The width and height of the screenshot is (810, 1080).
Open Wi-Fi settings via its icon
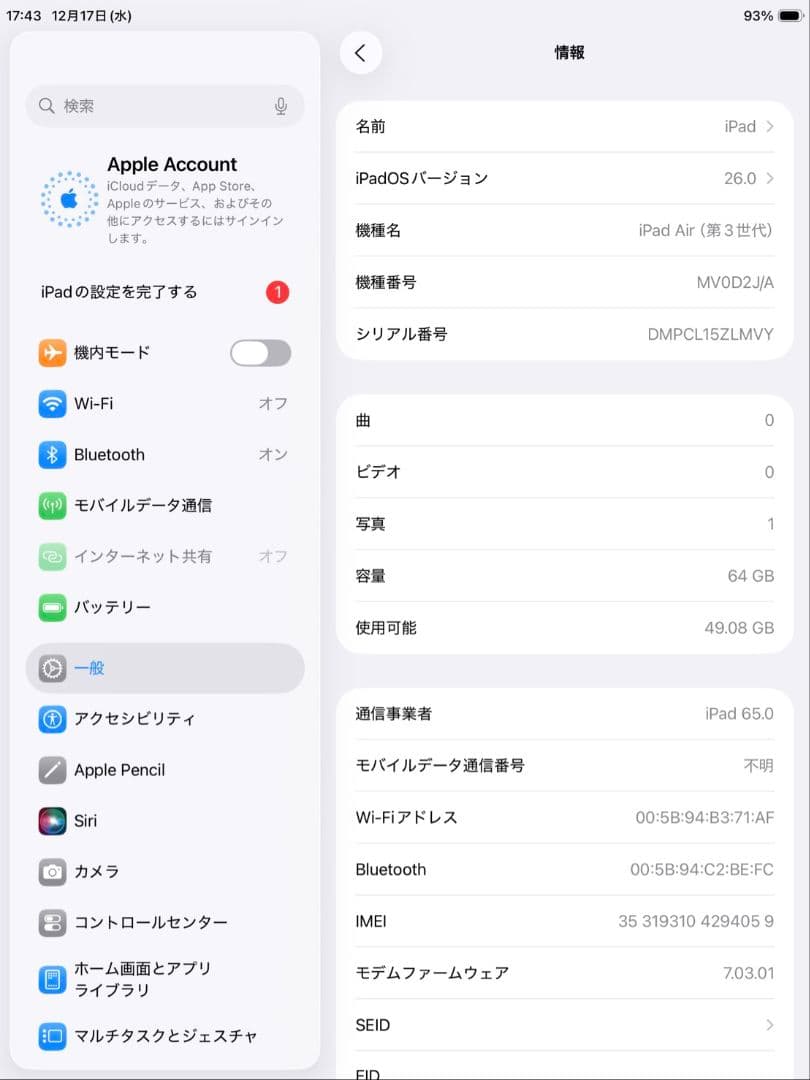(51, 403)
